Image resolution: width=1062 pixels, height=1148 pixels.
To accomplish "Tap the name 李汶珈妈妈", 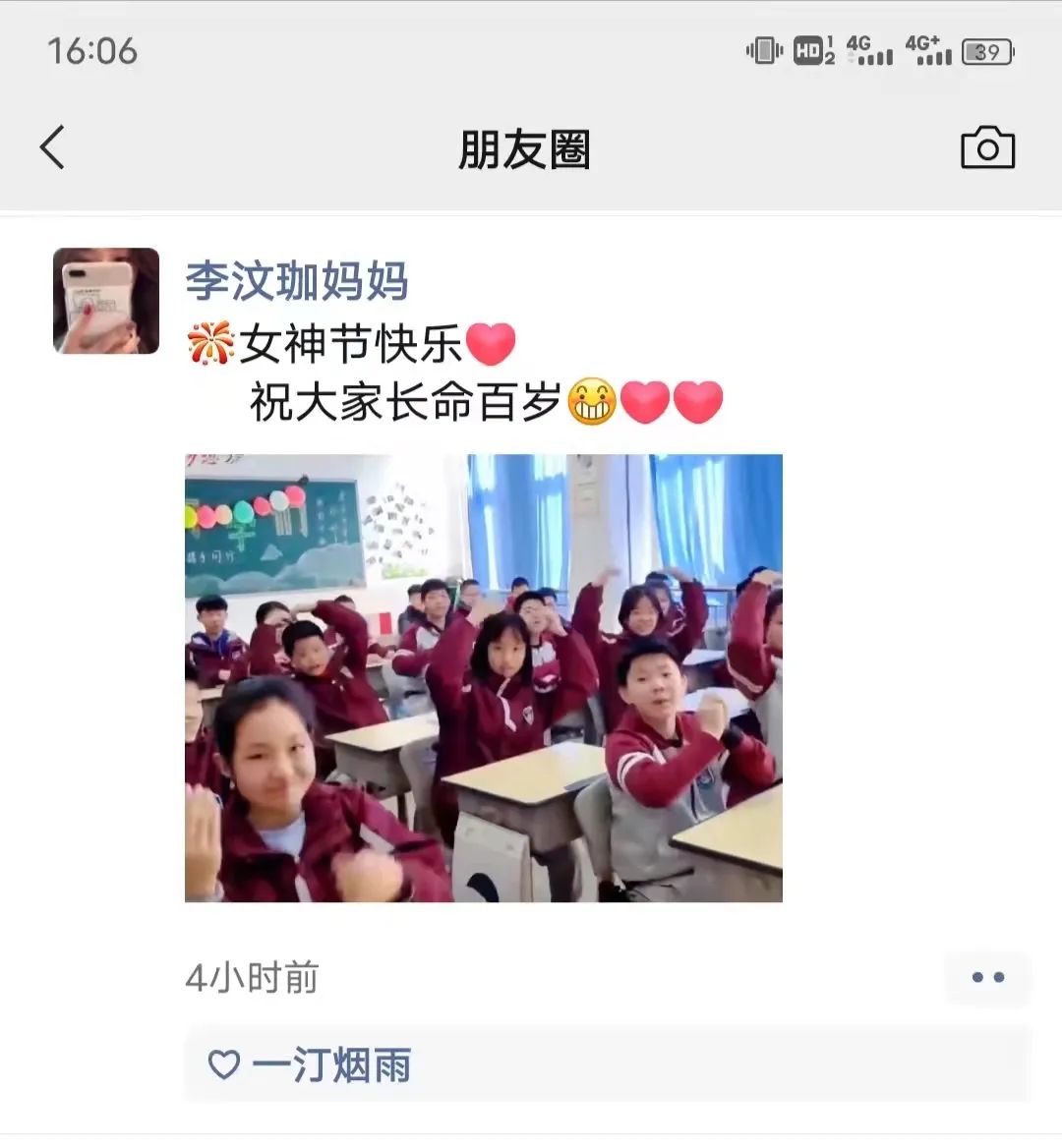I will (297, 281).
